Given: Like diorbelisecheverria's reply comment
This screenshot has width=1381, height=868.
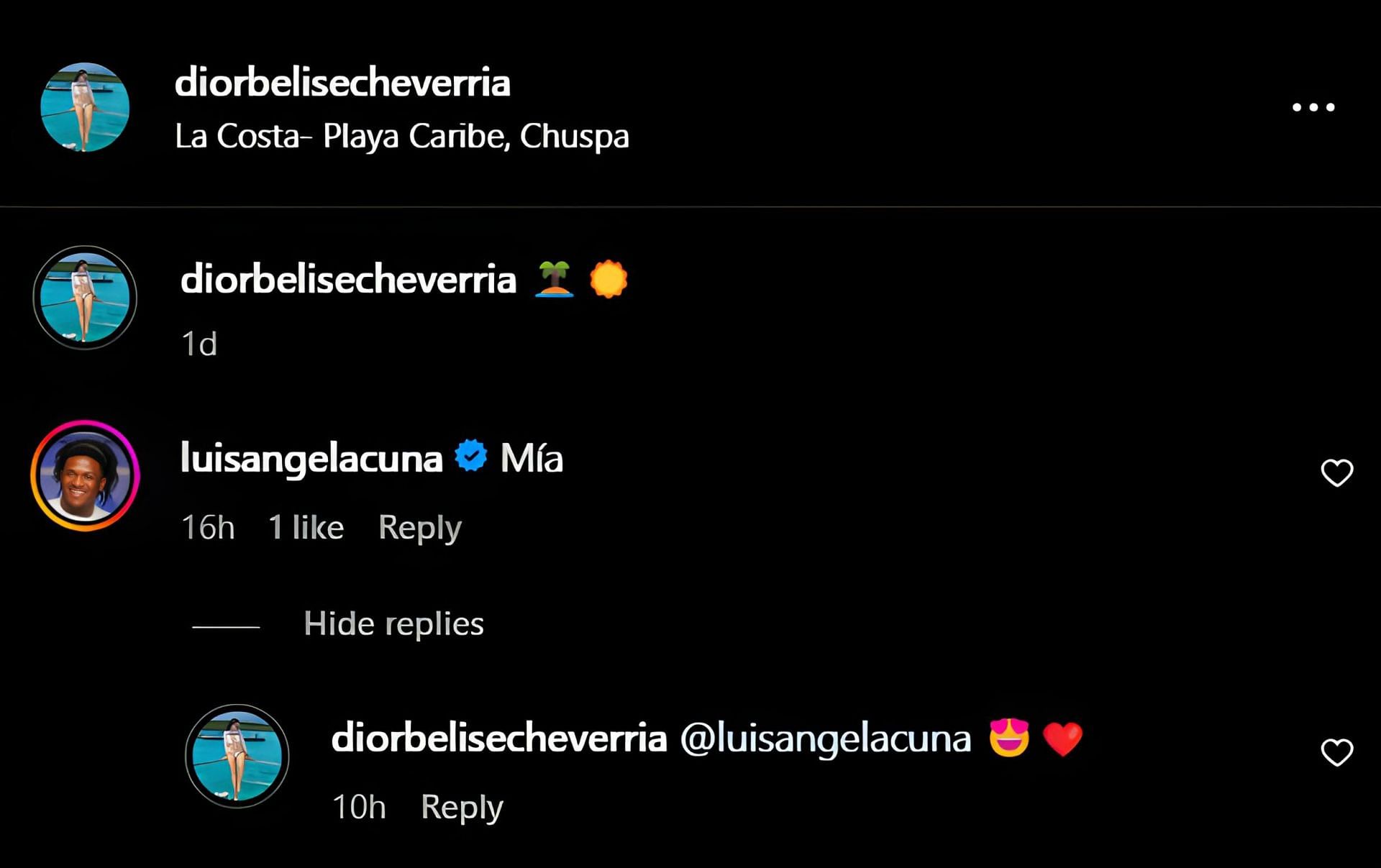Looking at the screenshot, I should pos(1336,752).
